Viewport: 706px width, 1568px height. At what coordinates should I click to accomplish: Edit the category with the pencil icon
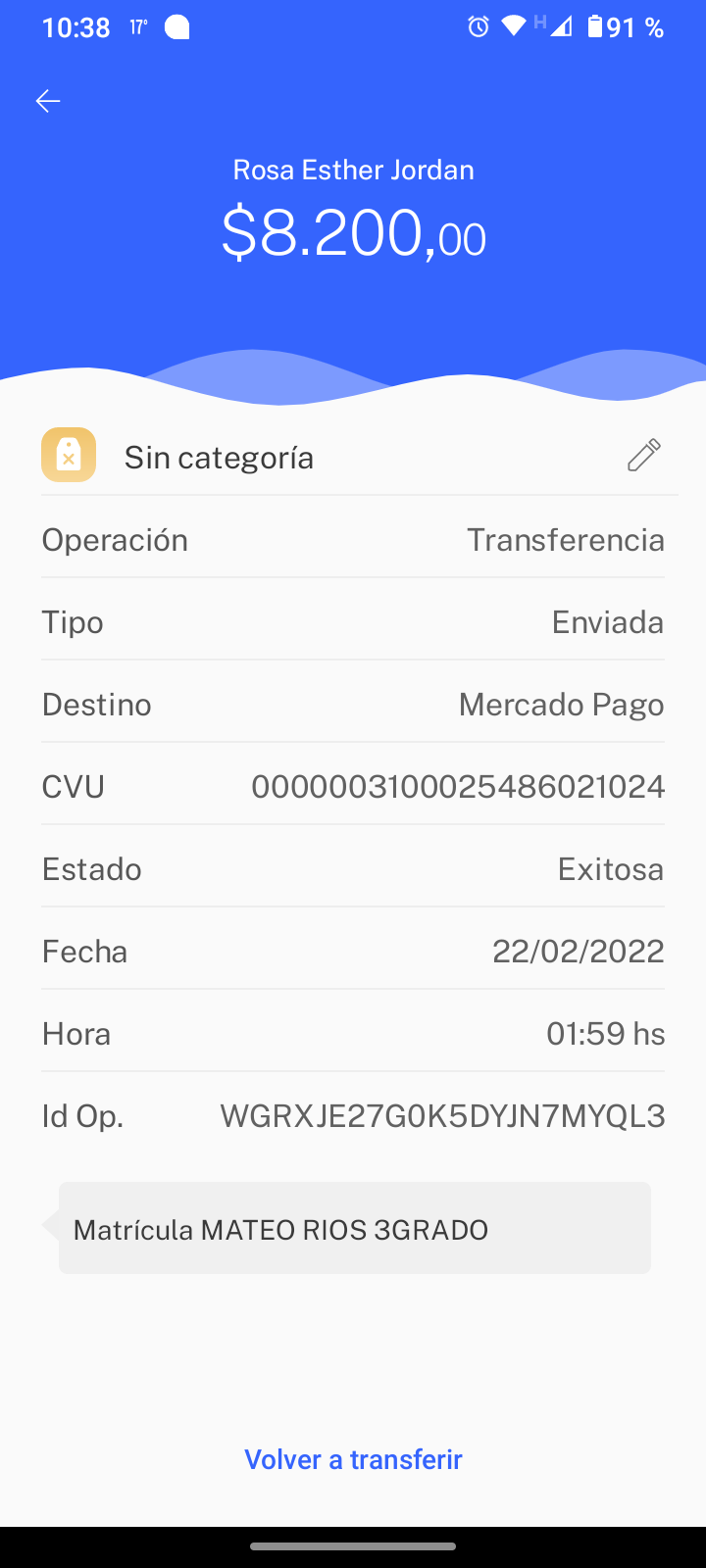tap(643, 456)
